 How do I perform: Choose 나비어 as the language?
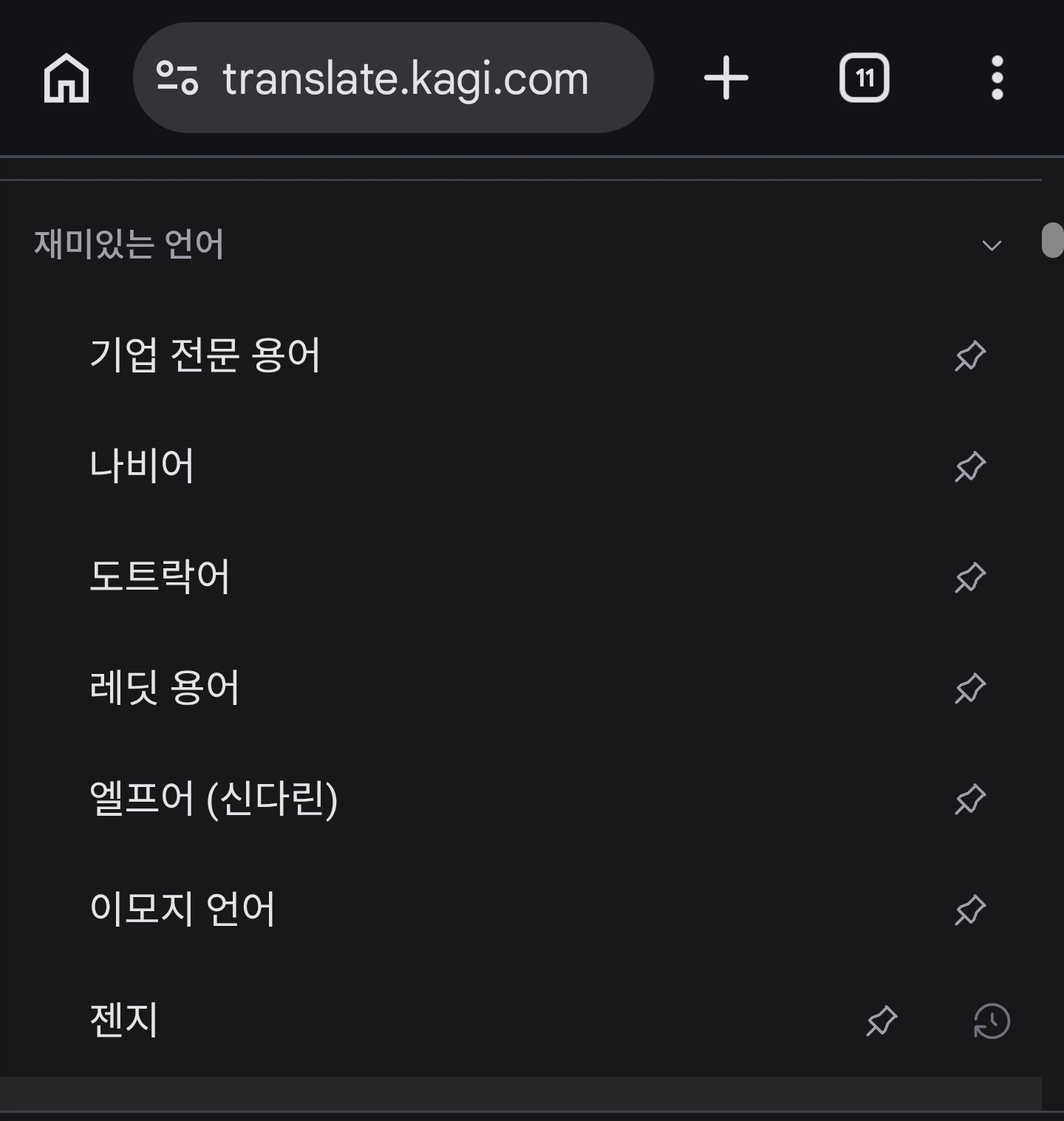pyautogui.click(x=142, y=466)
